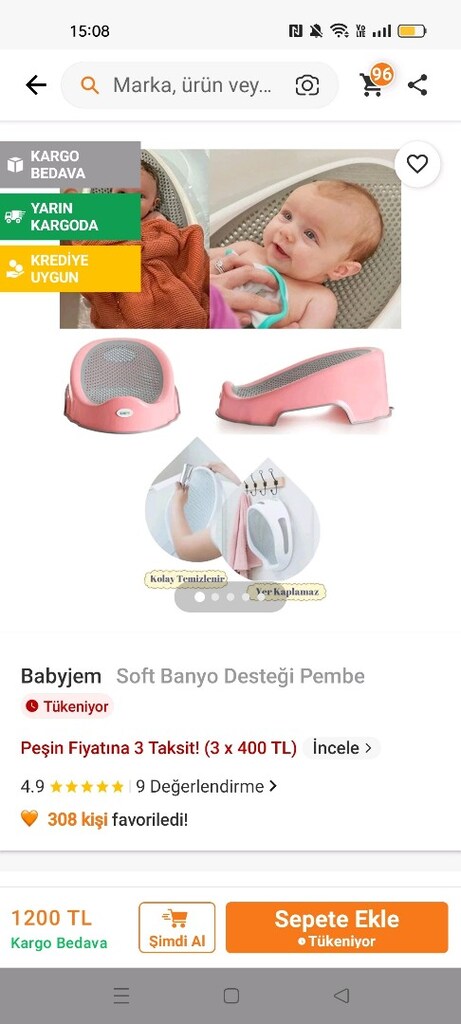
Task: Share this product
Action: pyautogui.click(x=417, y=85)
